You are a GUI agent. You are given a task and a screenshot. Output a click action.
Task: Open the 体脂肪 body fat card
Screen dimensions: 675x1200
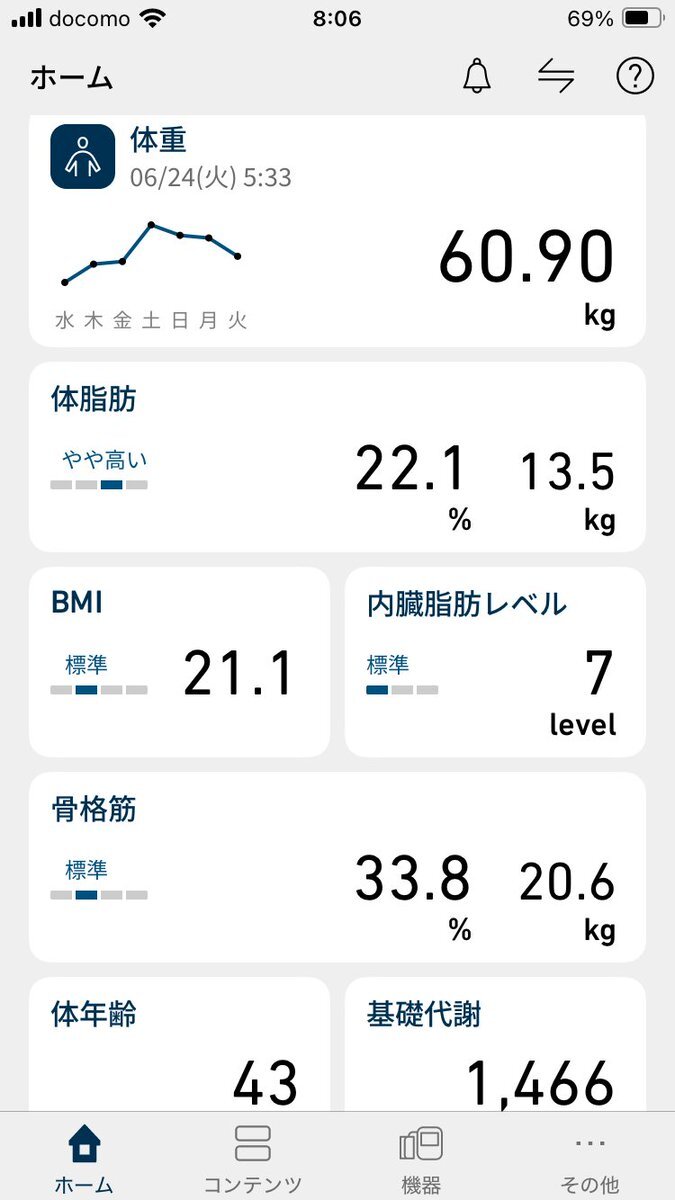337,457
